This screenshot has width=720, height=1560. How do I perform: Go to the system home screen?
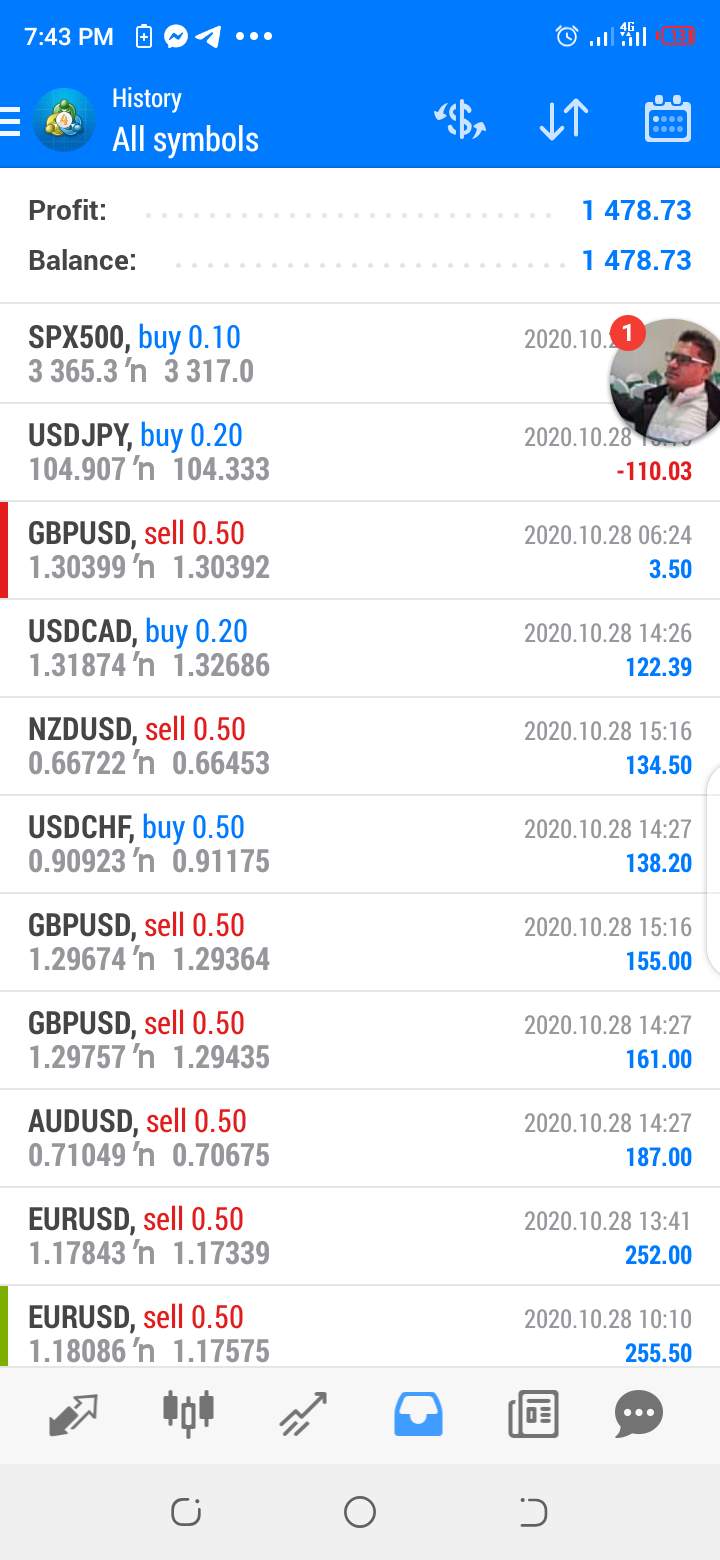pos(360,1512)
